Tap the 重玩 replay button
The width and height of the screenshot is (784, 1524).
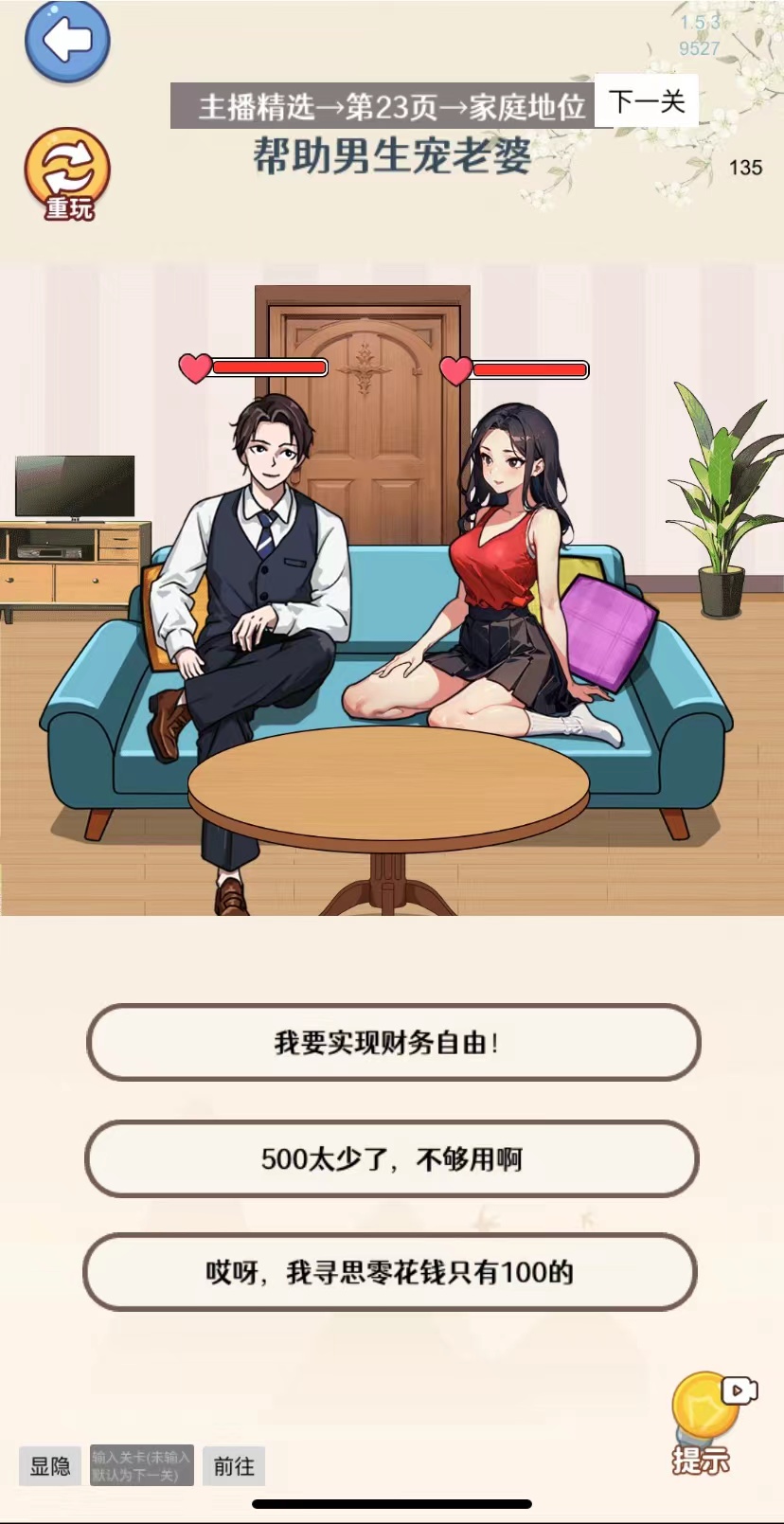coord(67,174)
